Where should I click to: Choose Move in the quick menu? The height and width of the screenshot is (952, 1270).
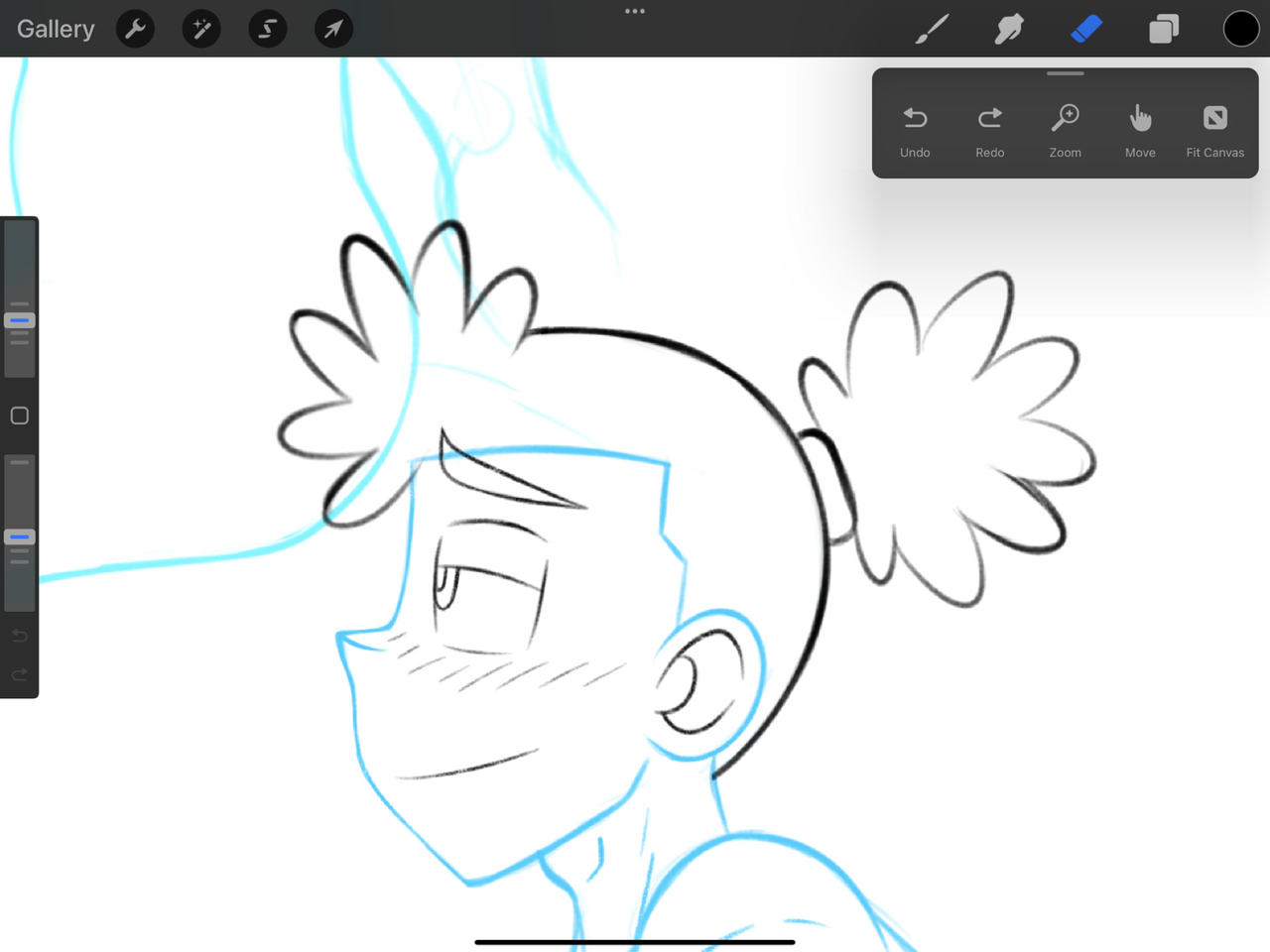[1140, 130]
